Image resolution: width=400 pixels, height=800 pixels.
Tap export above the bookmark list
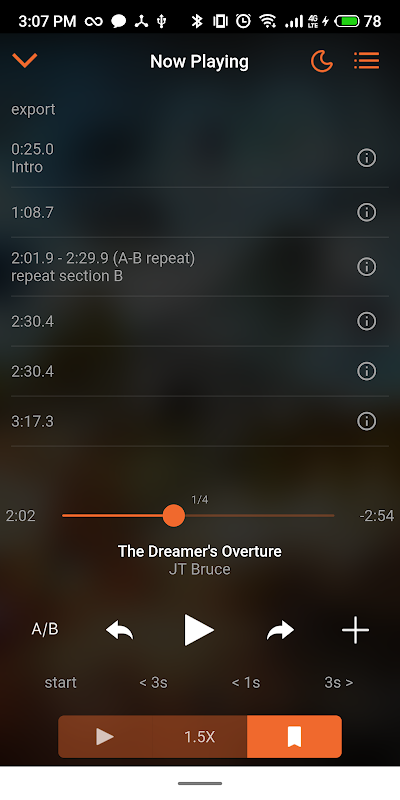[33, 109]
